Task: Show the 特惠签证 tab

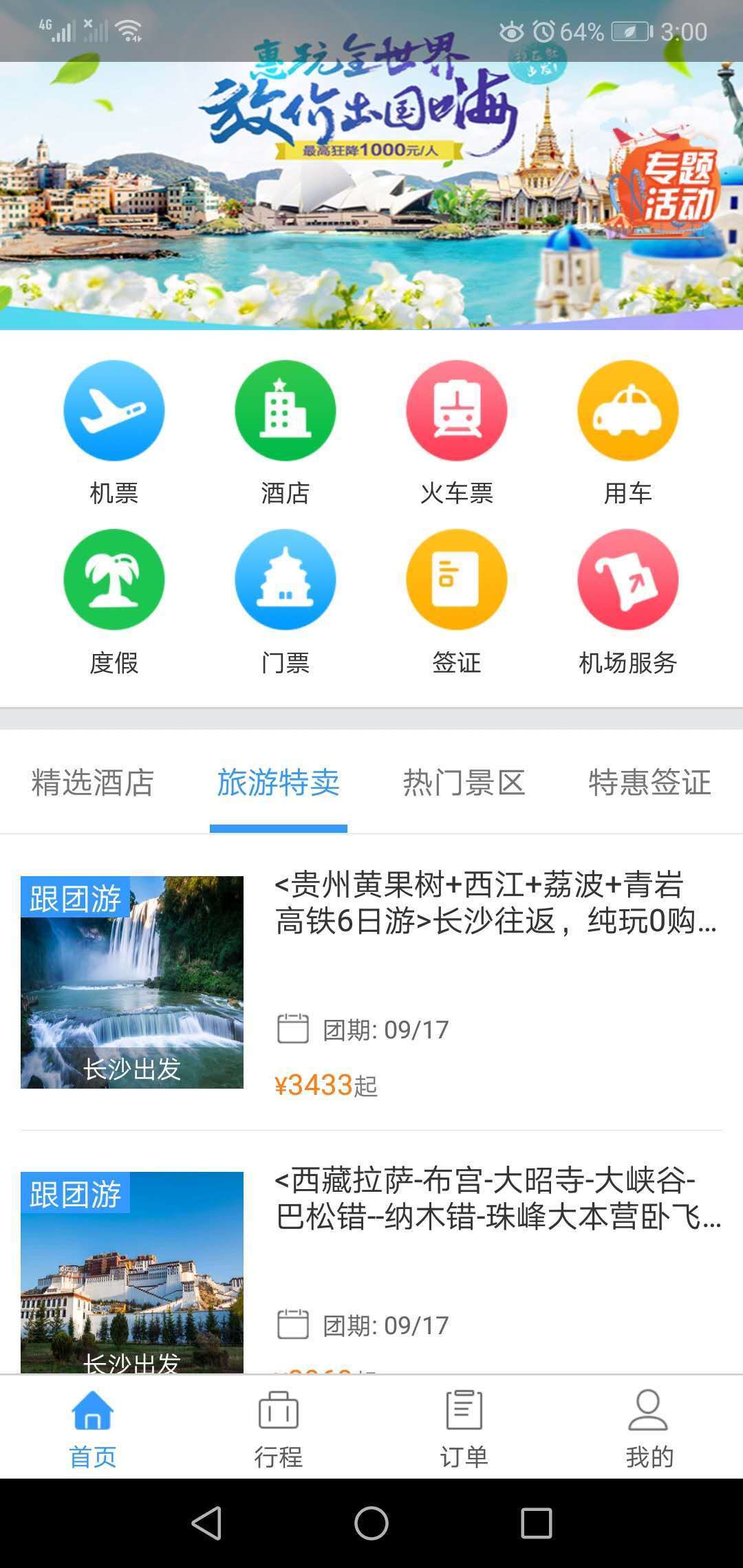Action: tap(650, 783)
